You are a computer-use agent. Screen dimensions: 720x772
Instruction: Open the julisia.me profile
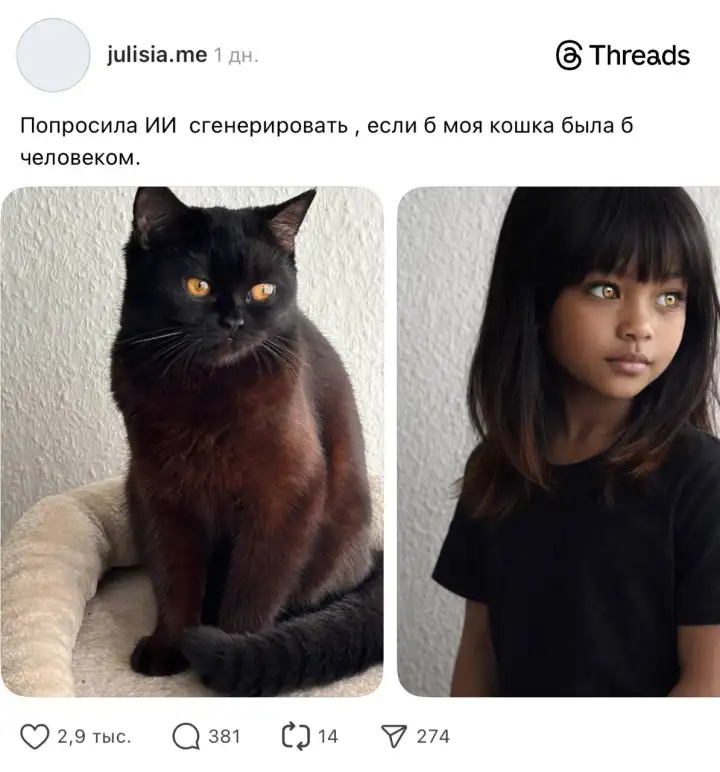[x=157, y=55]
